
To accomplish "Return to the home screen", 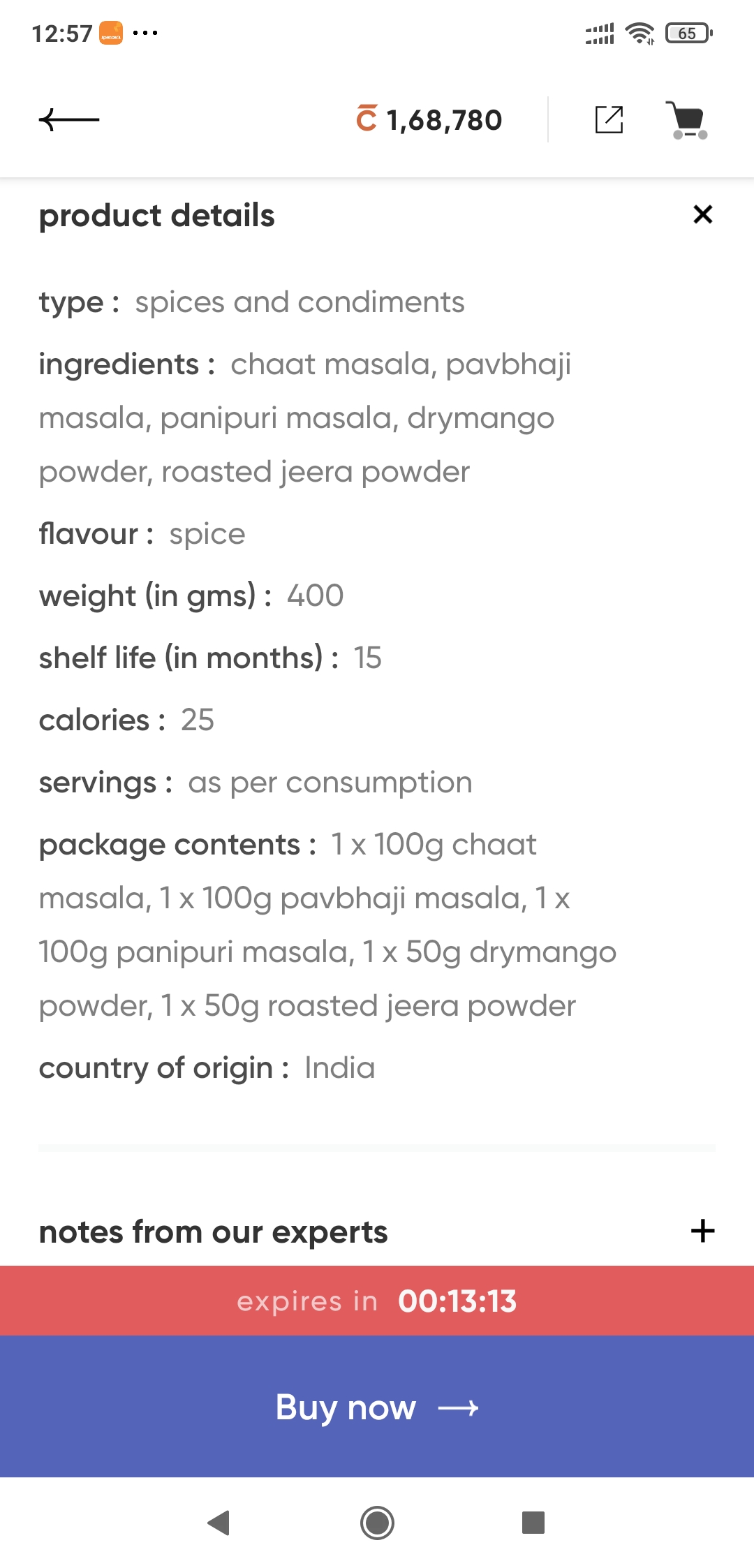I will [x=377, y=1523].
